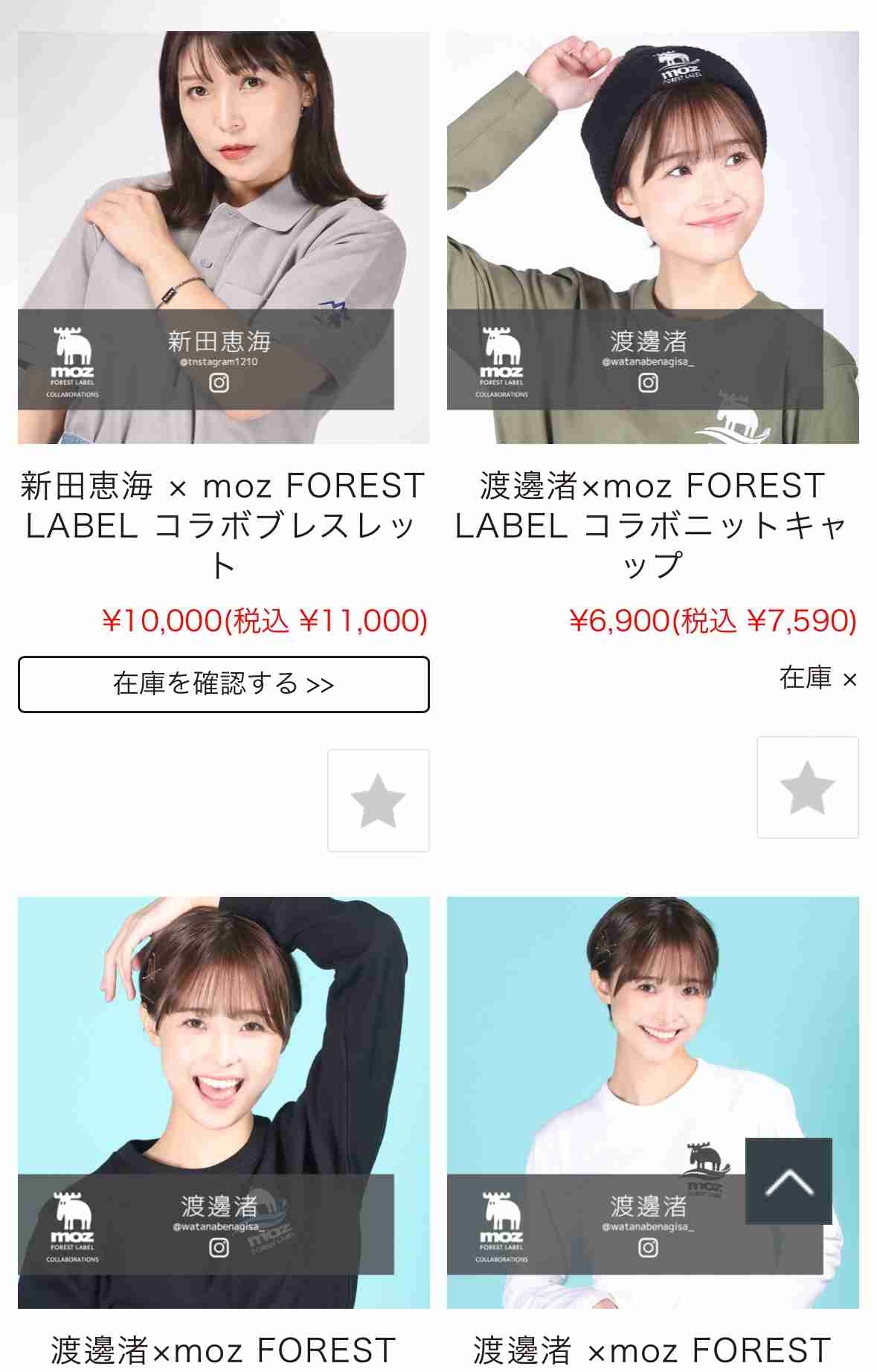Jump back to the top of the page

pyautogui.click(x=788, y=1180)
